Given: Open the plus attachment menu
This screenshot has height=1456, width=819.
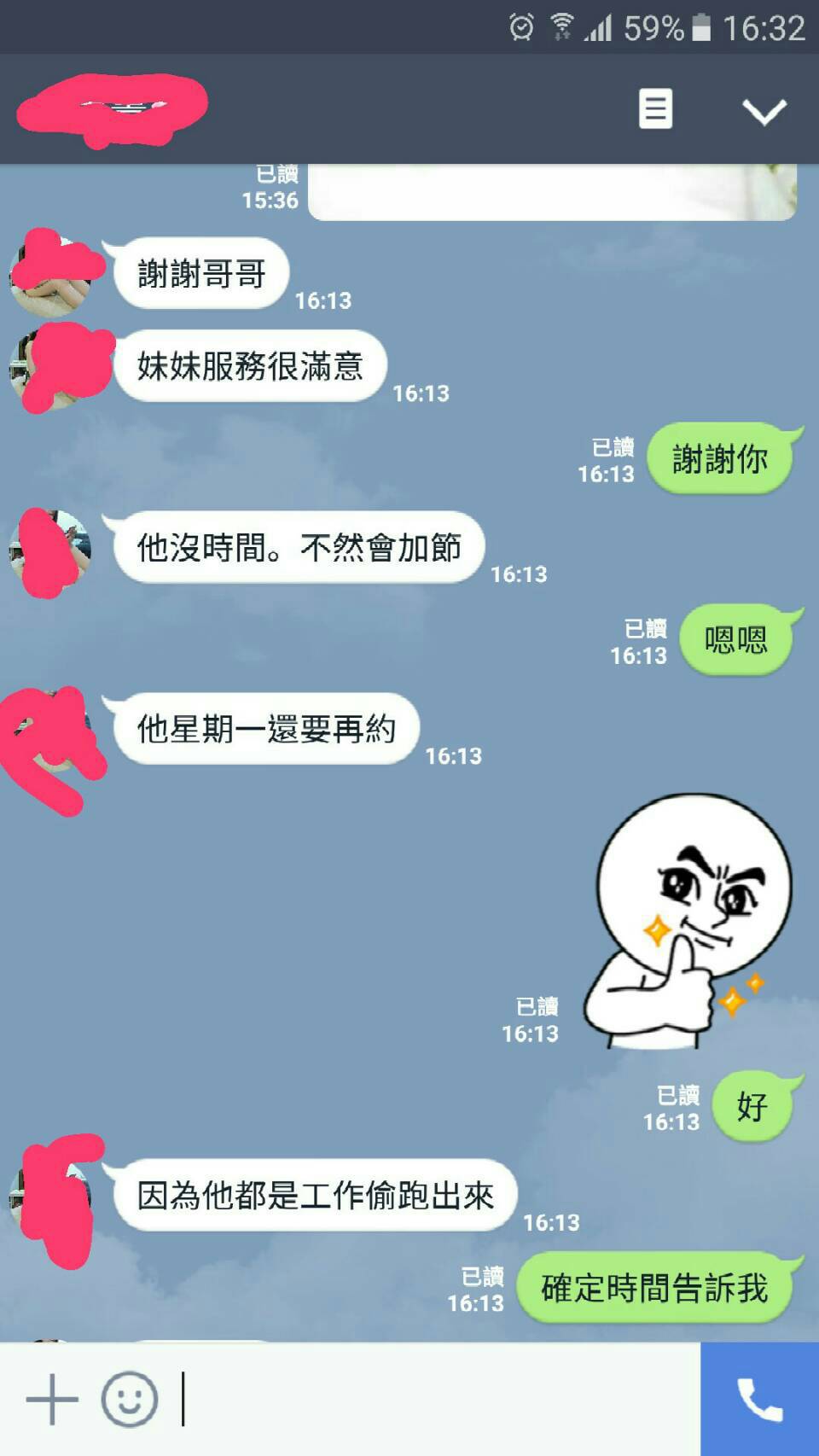Looking at the screenshot, I should pos(52,1400).
